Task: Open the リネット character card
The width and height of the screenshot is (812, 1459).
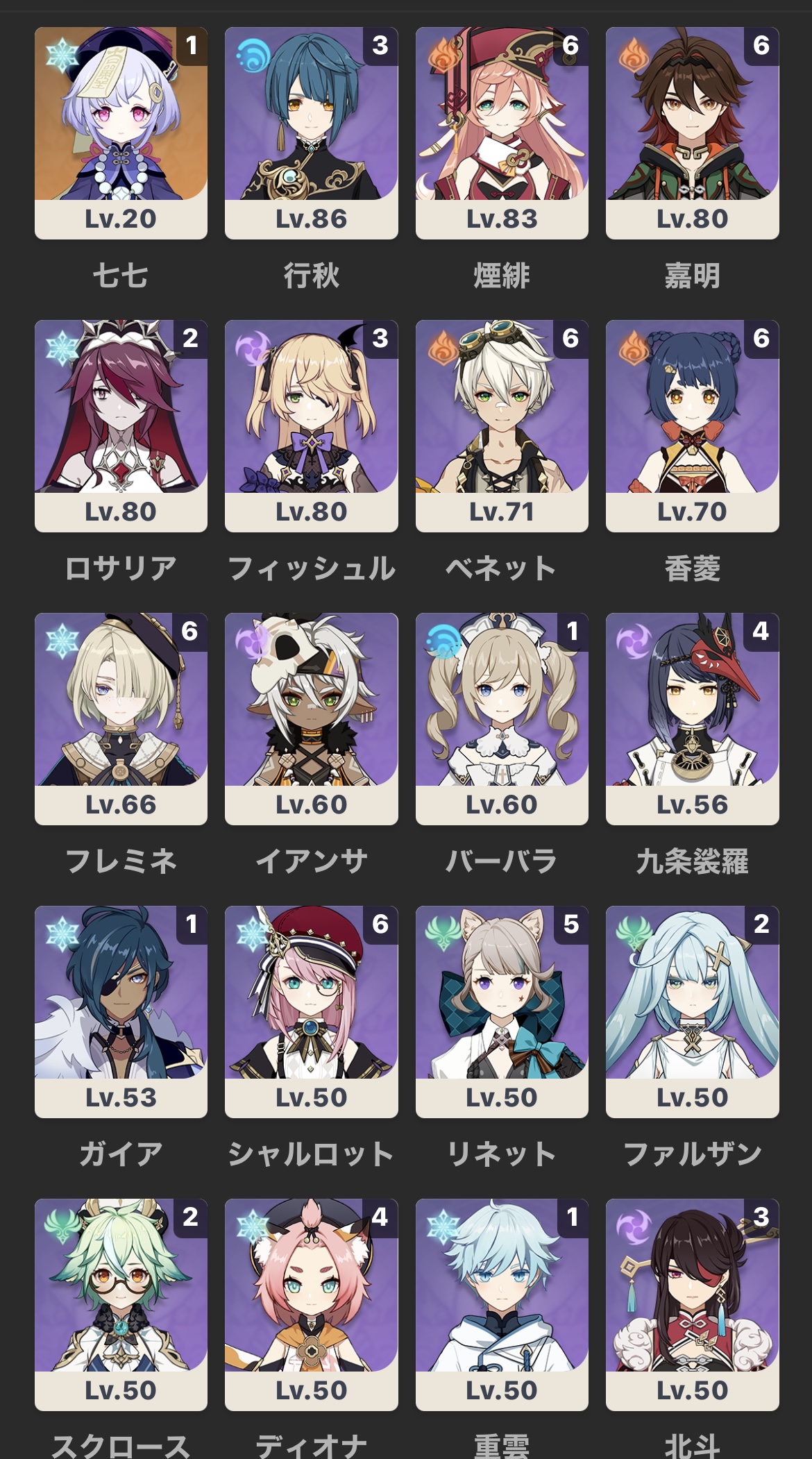Action: pyautogui.click(x=502, y=1011)
